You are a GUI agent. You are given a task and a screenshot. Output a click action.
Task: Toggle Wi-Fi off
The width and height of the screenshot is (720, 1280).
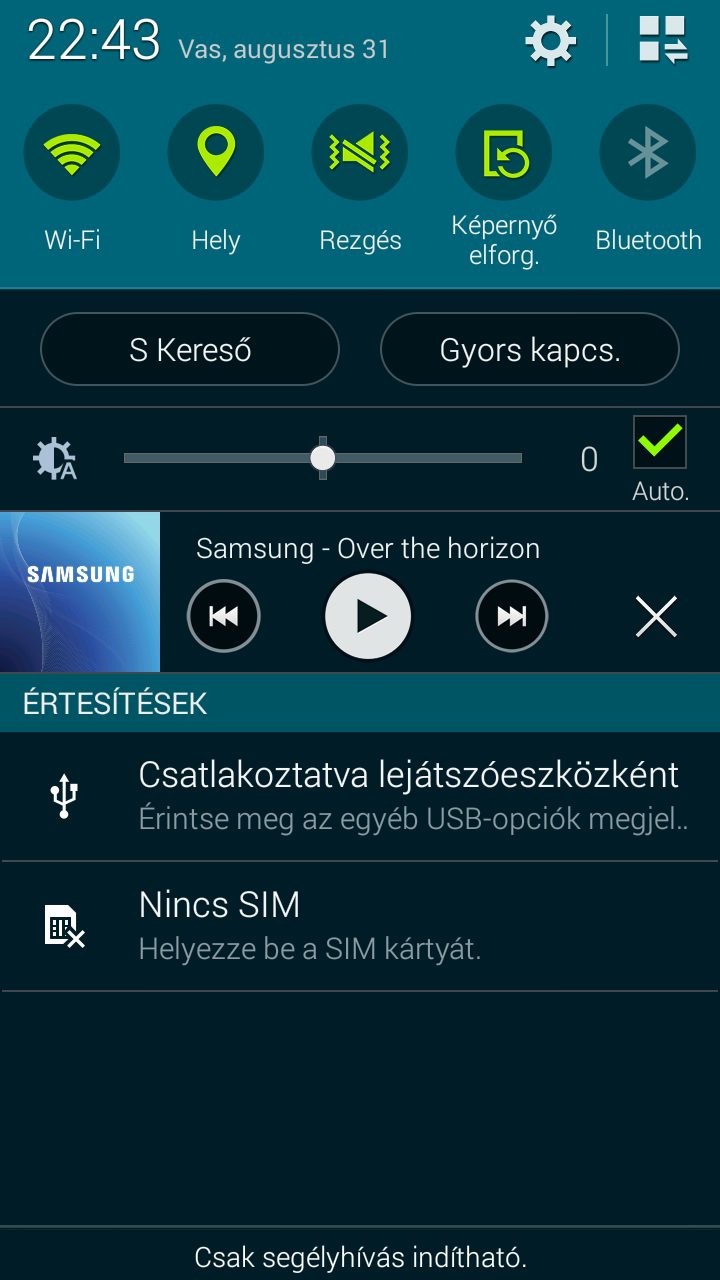(72, 153)
